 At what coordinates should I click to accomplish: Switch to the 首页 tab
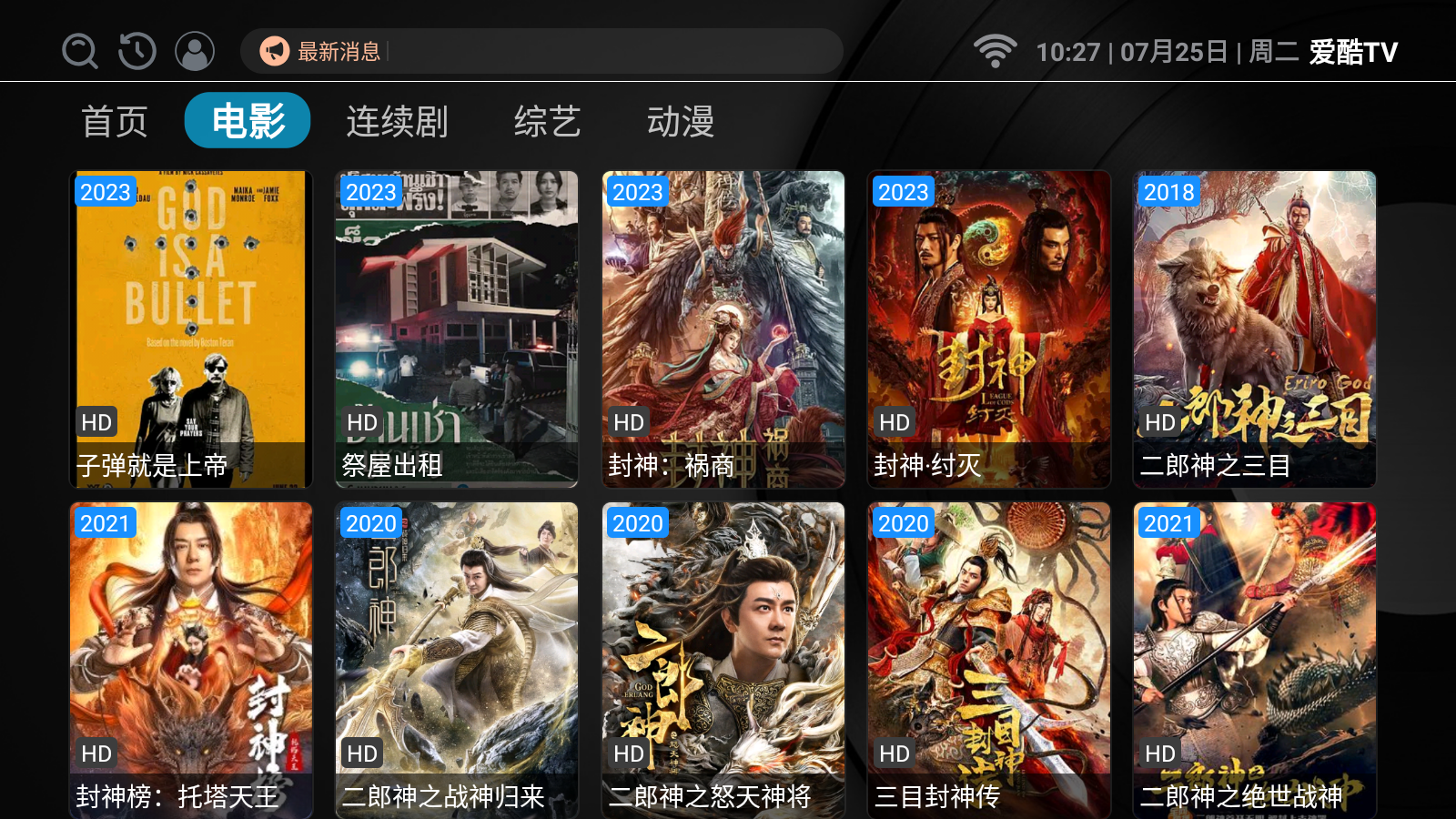[115, 121]
